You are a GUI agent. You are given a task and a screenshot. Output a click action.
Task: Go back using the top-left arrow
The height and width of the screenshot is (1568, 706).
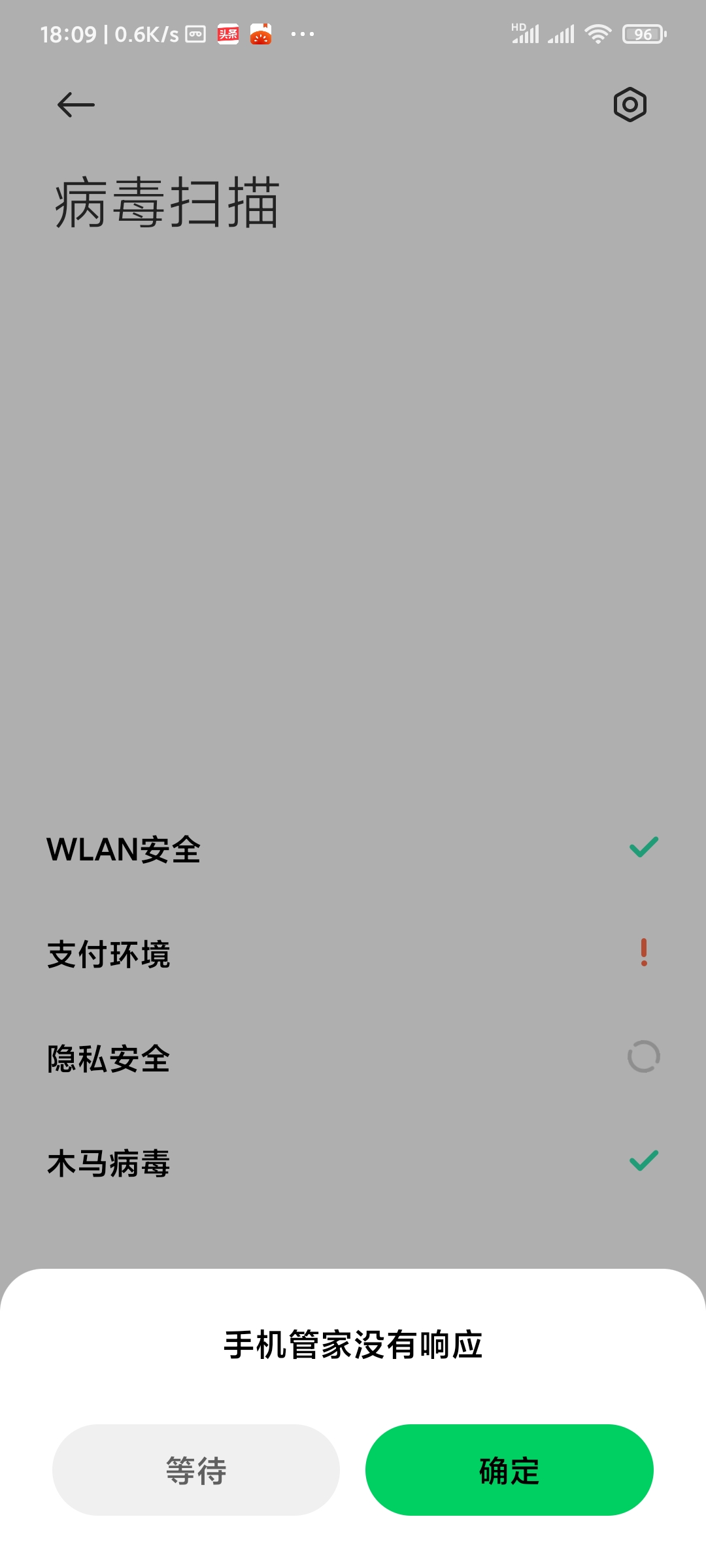click(x=76, y=105)
